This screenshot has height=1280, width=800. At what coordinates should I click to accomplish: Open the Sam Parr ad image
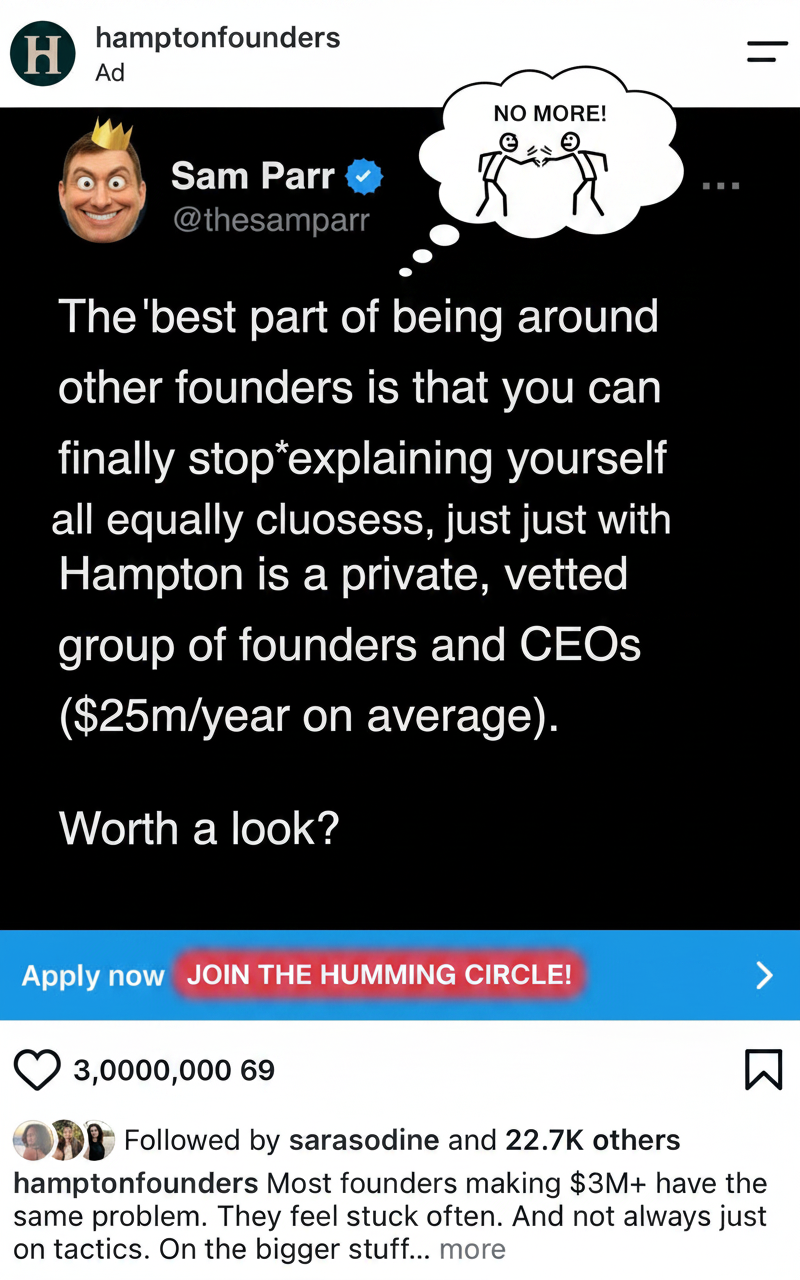click(400, 518)
